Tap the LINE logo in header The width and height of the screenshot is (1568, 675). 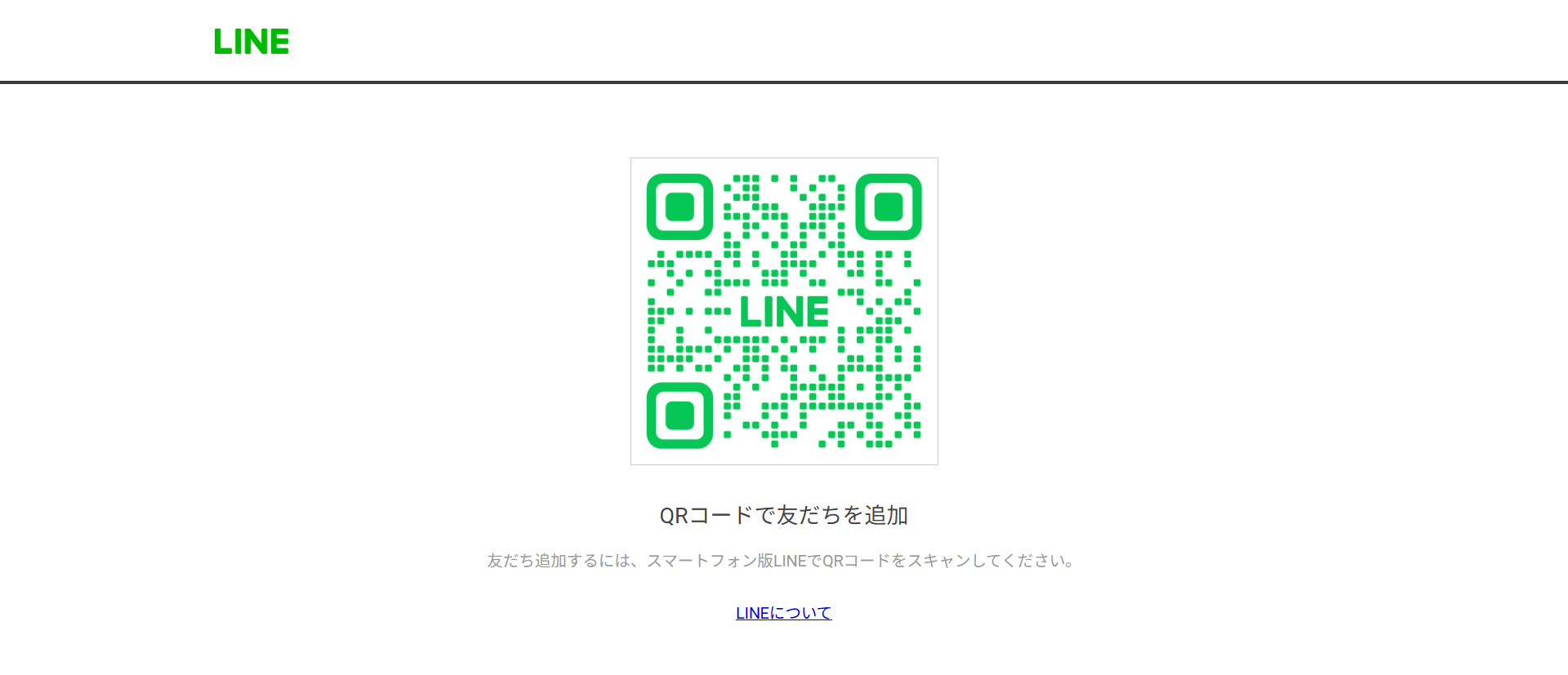252,42
